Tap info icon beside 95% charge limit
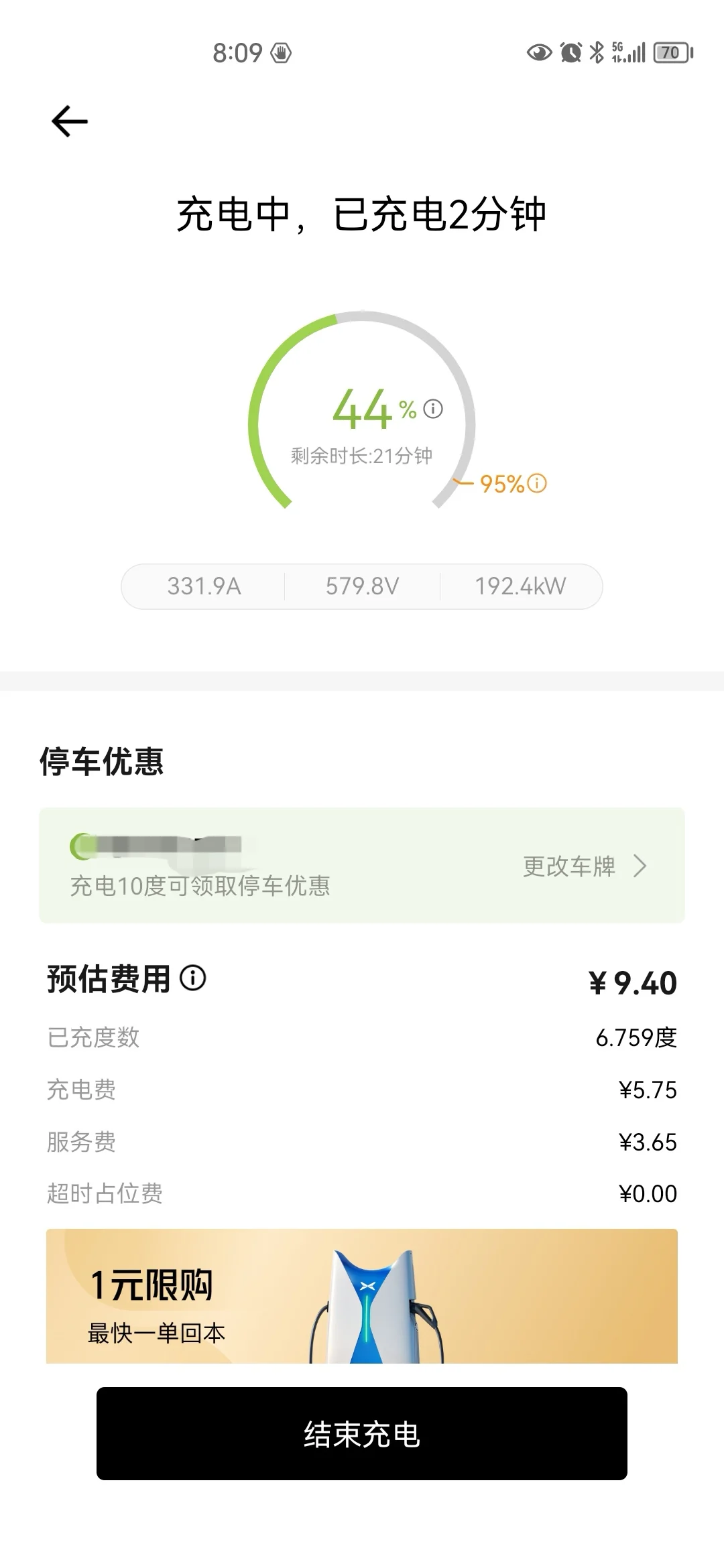724x1568 pixels. (537, 483)
